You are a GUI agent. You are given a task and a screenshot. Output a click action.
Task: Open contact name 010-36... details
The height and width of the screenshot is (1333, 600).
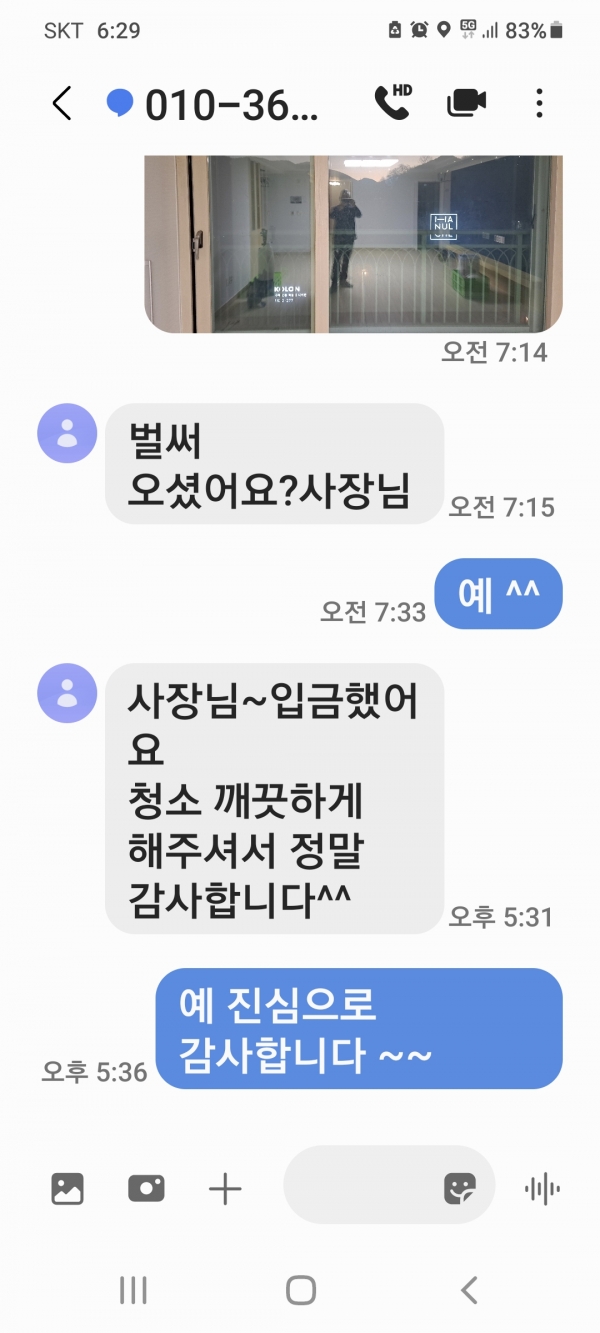(230, 103)
